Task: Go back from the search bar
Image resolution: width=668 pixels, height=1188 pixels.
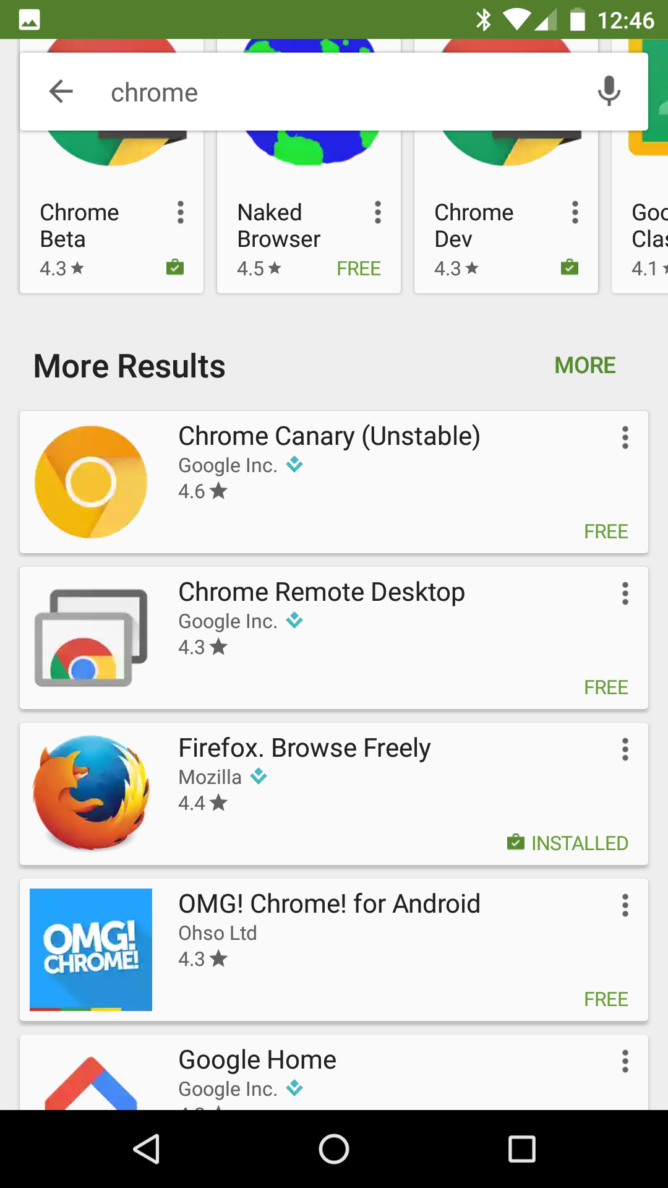Action: (61, 92)
